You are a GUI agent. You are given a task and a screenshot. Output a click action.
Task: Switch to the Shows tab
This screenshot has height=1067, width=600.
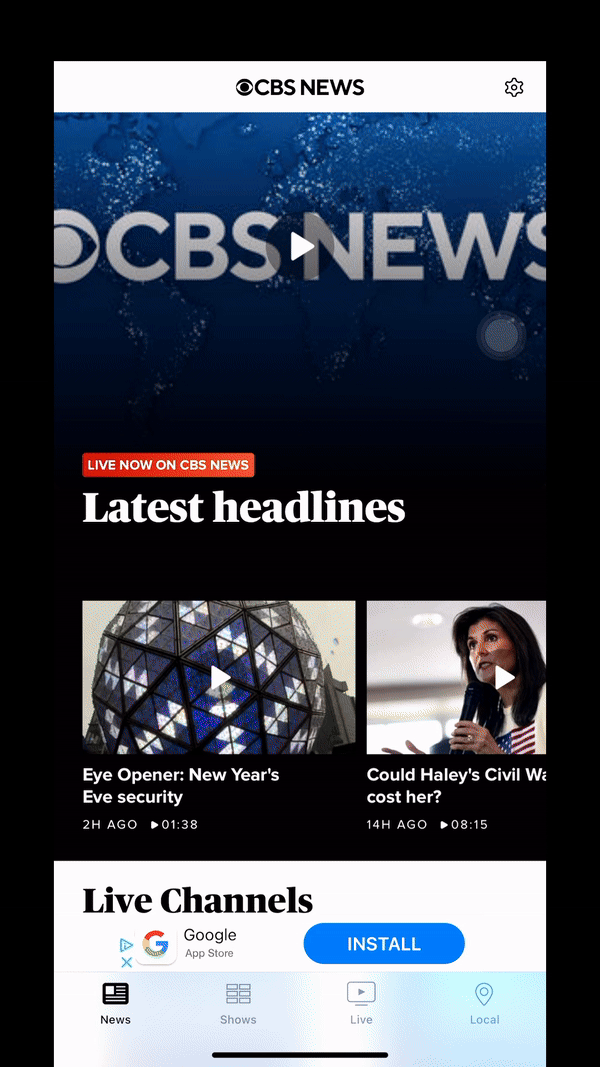[238, 1003]
